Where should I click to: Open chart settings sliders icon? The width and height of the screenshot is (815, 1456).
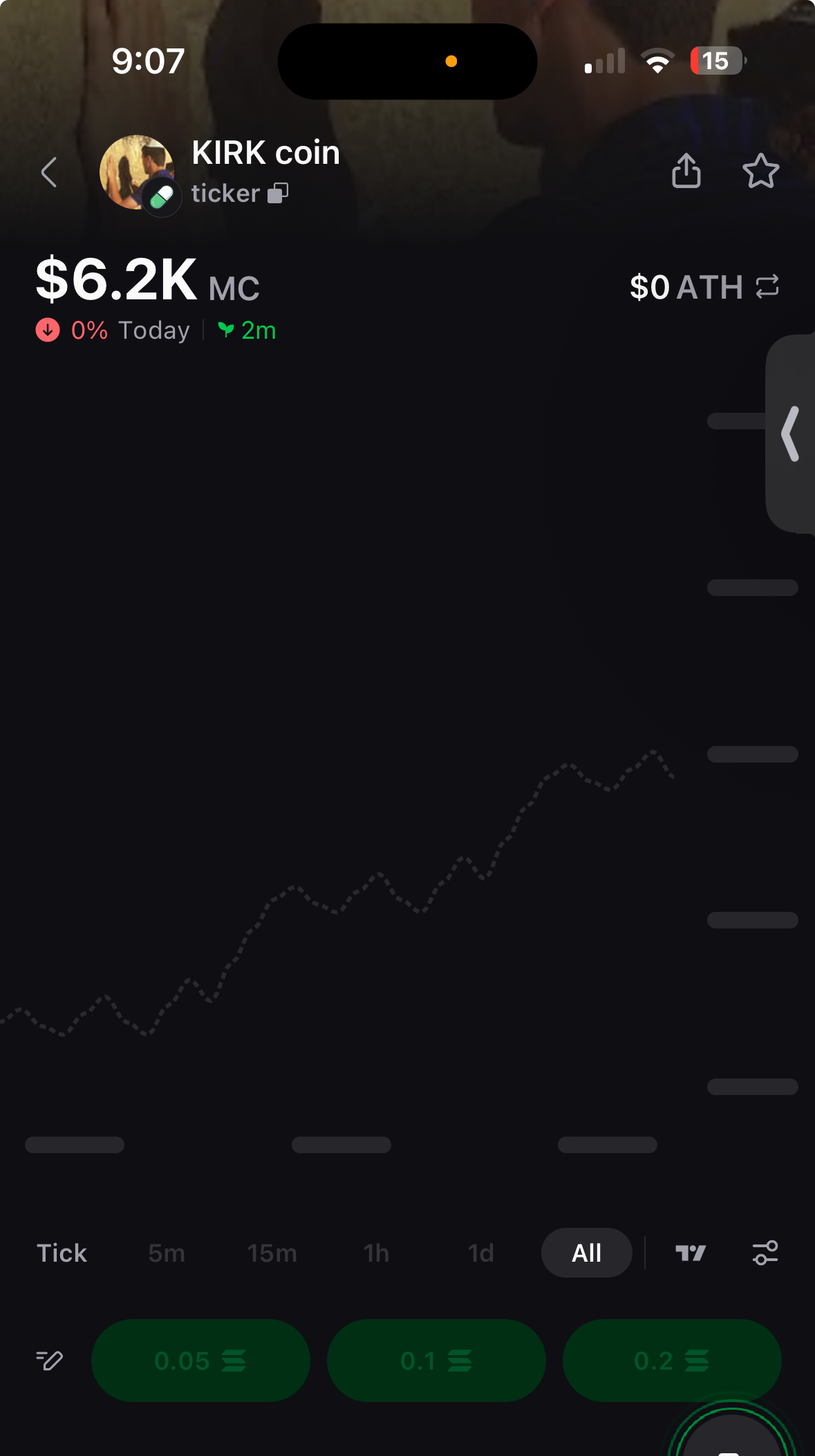[765, 1253]
